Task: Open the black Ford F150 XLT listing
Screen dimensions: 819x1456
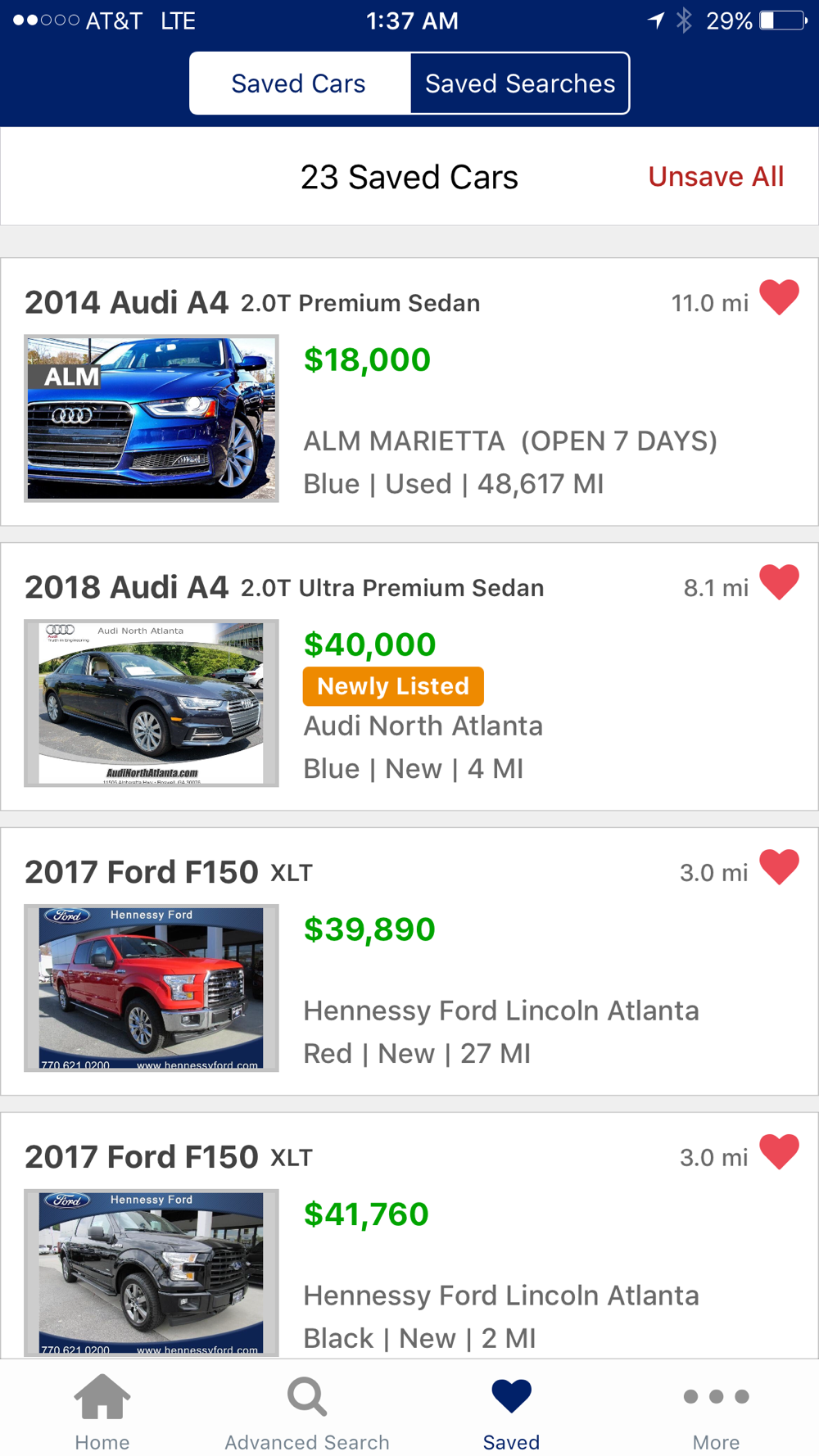Action: coord(409,1237)
